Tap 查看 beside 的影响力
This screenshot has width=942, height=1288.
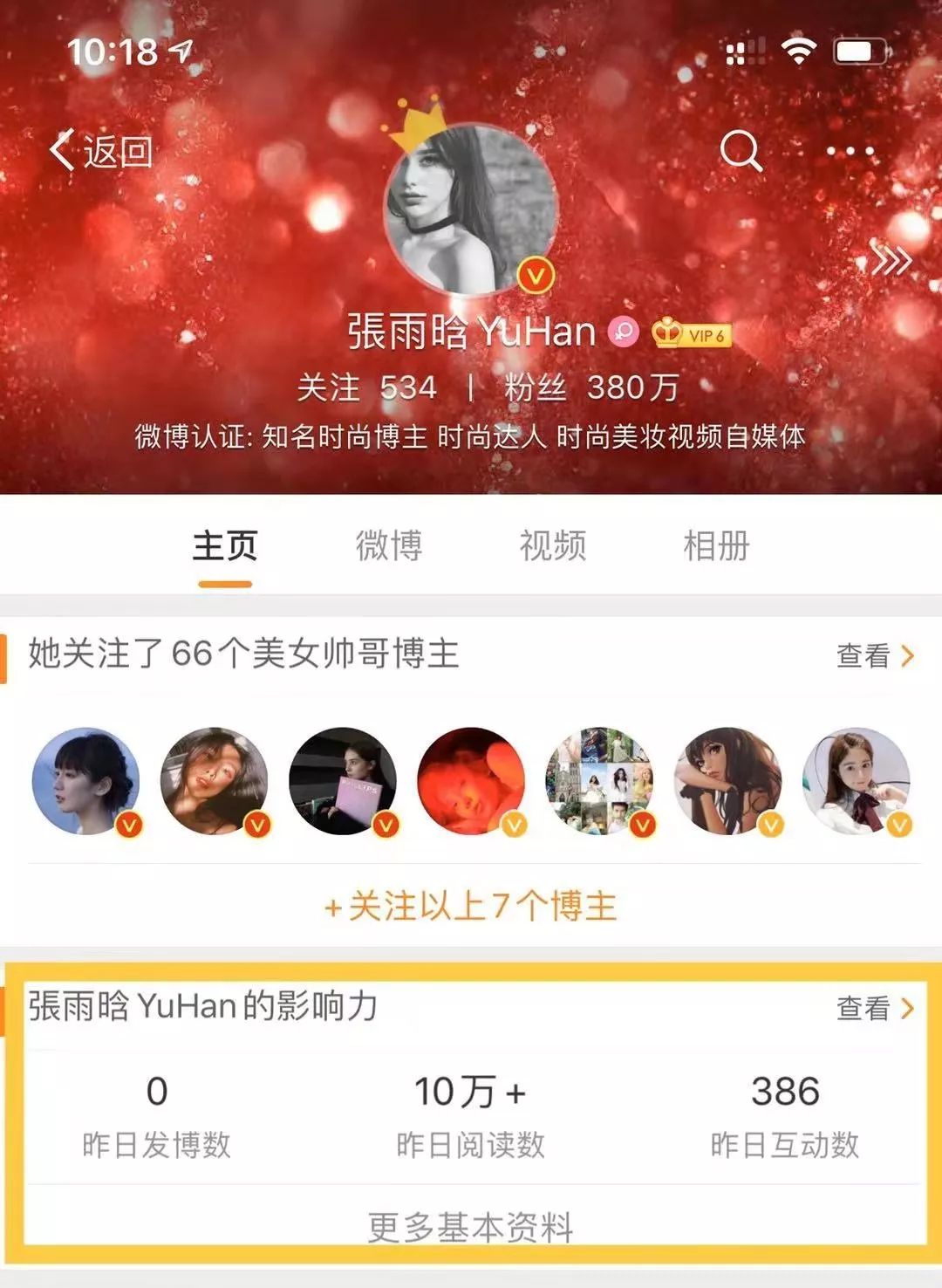point(874,1009)
